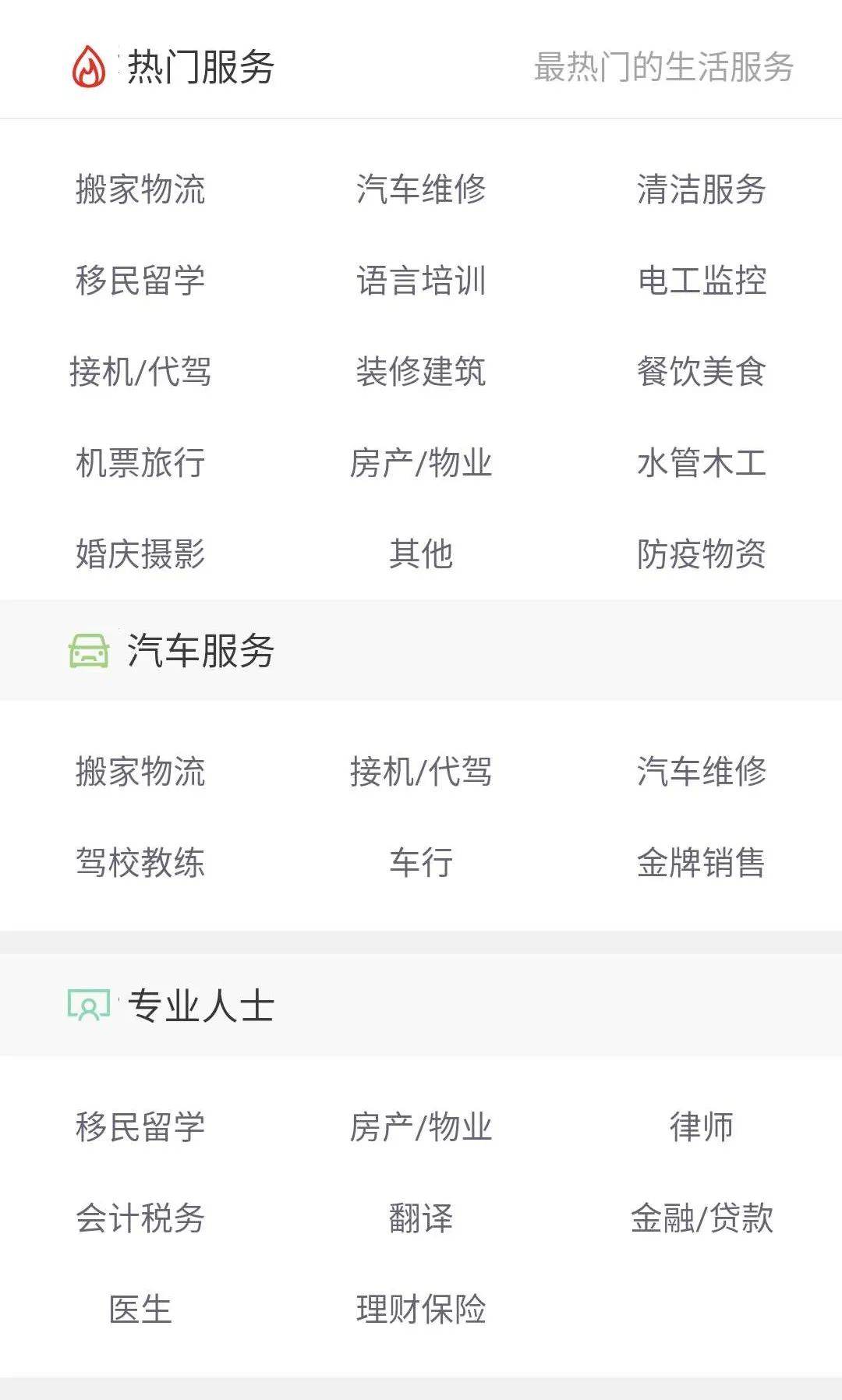View 防疫物资 listings

[x=702, y=554]
